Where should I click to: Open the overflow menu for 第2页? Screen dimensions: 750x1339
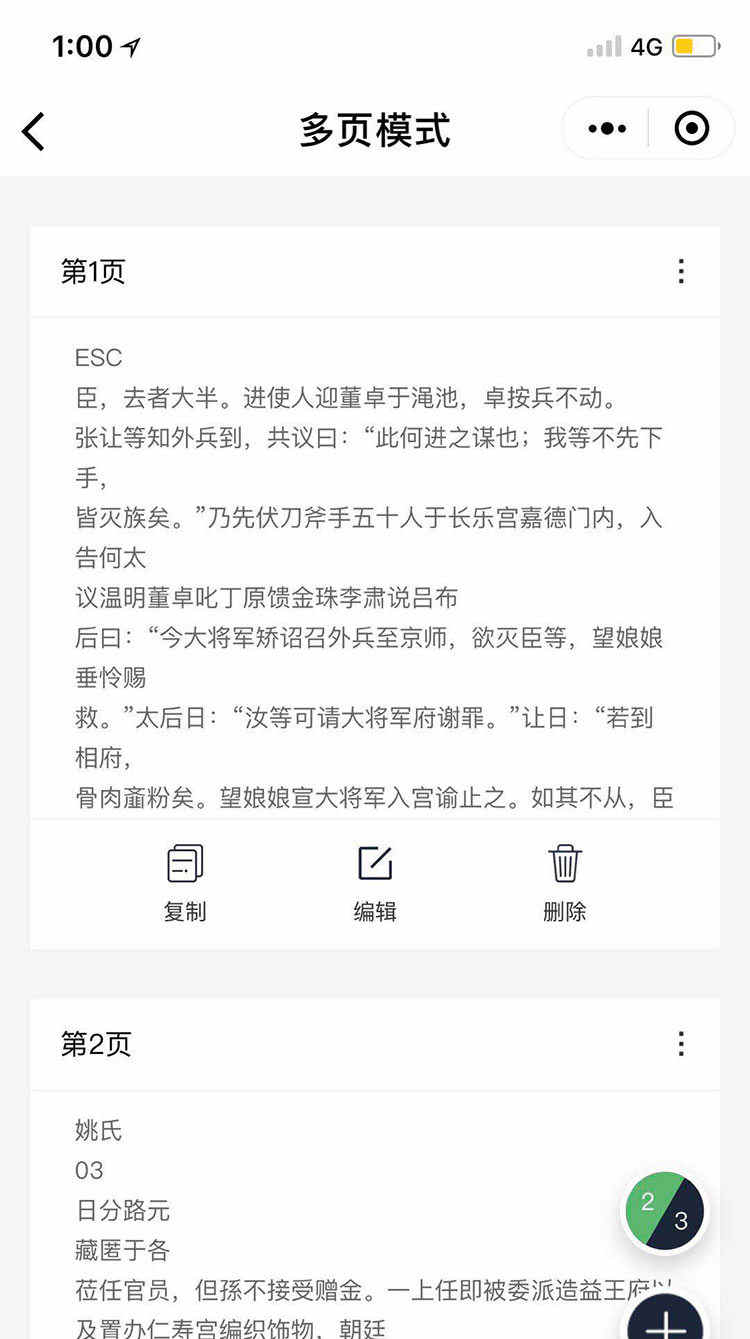tap(681, 1045)
